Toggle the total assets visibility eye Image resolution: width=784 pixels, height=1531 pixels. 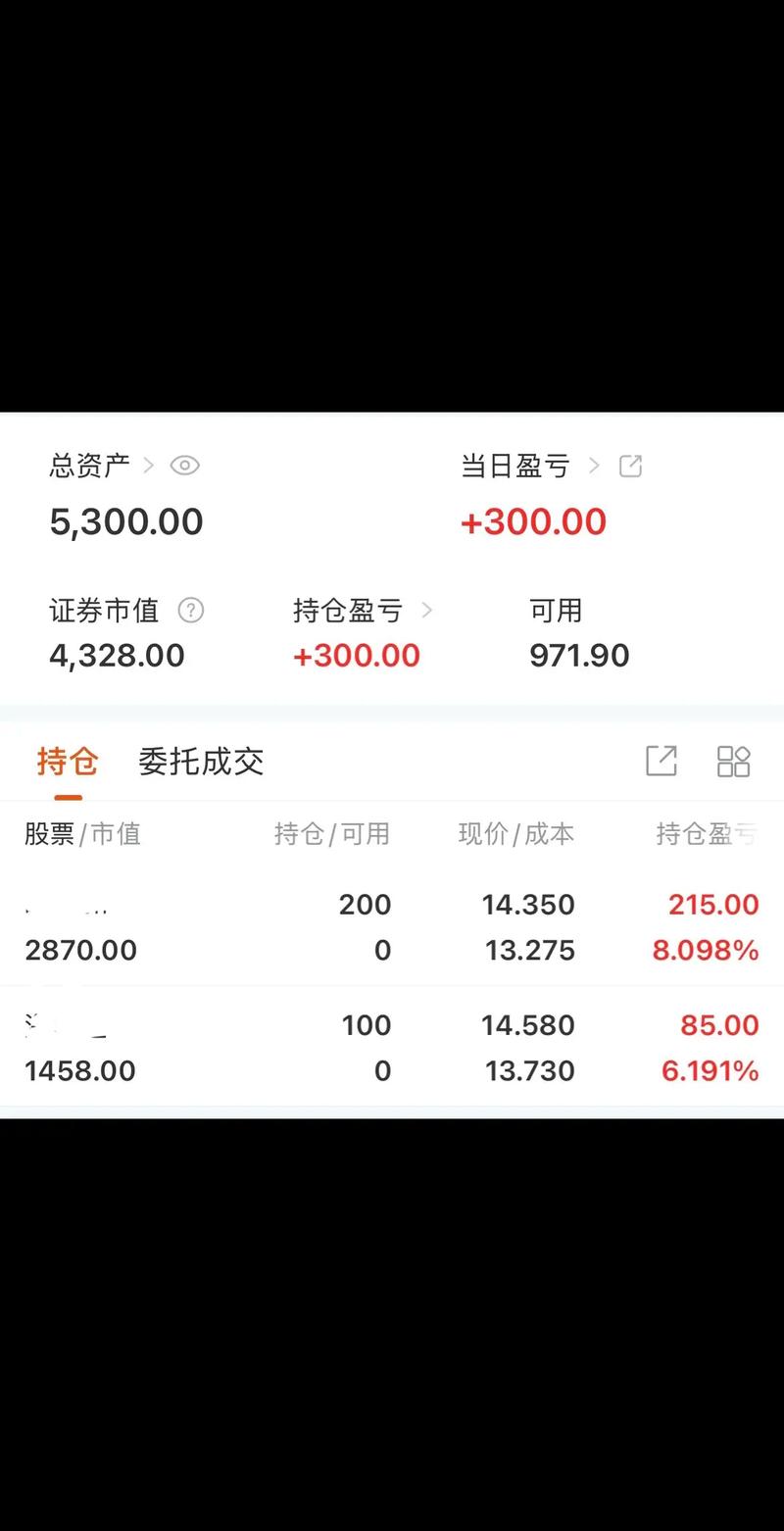point(184,466)
